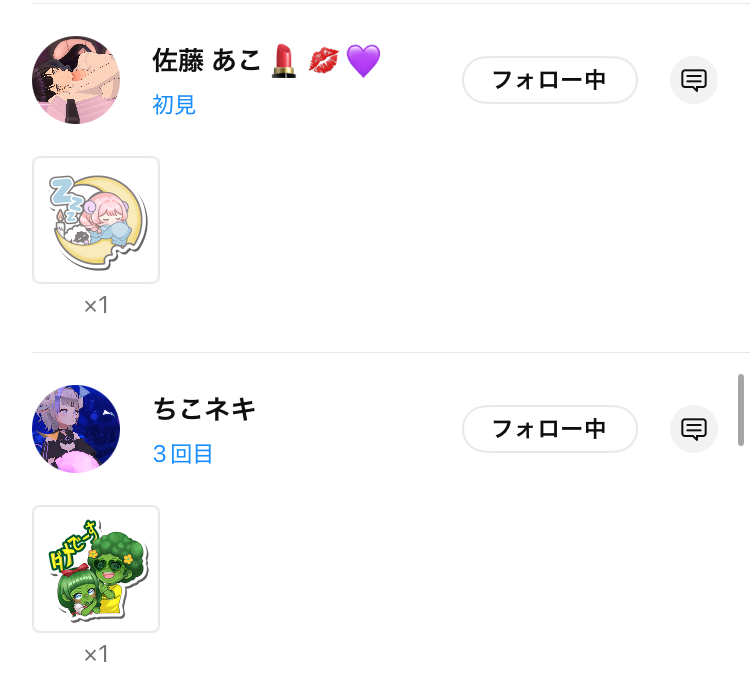This screenshot has width=750, height=698.
Task: Open ちこネキ's profile avatar
Action: pos(76,429)
